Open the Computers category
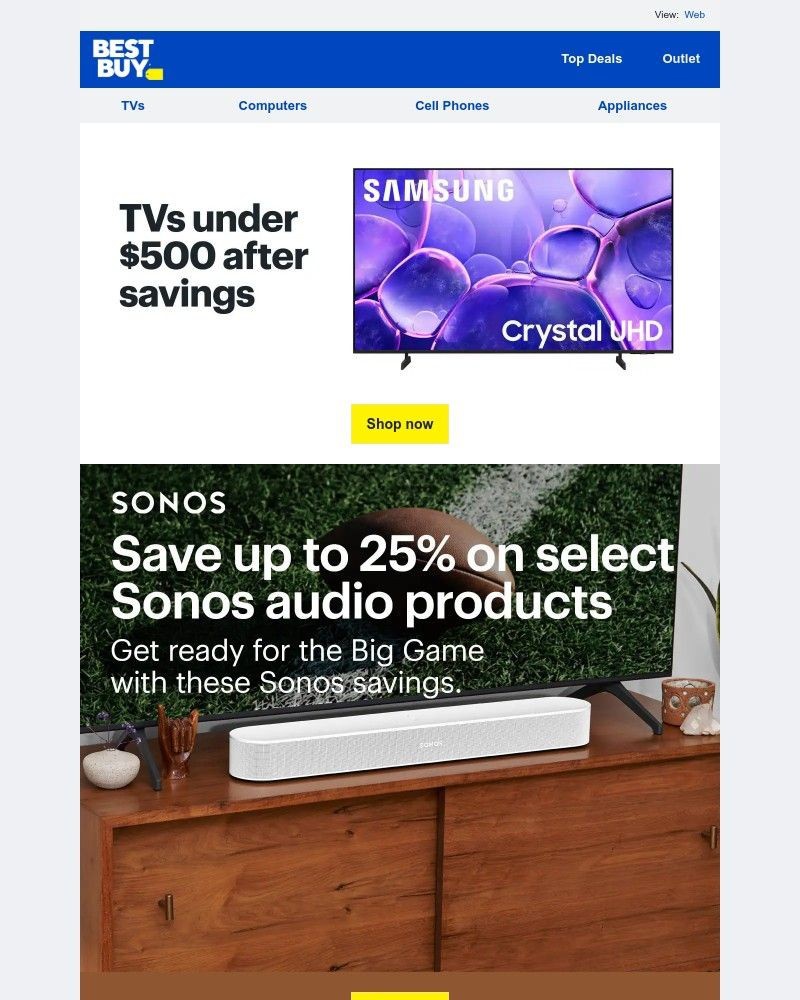The width and height of the screenshot is (800, 1000). tap(272, 105)
